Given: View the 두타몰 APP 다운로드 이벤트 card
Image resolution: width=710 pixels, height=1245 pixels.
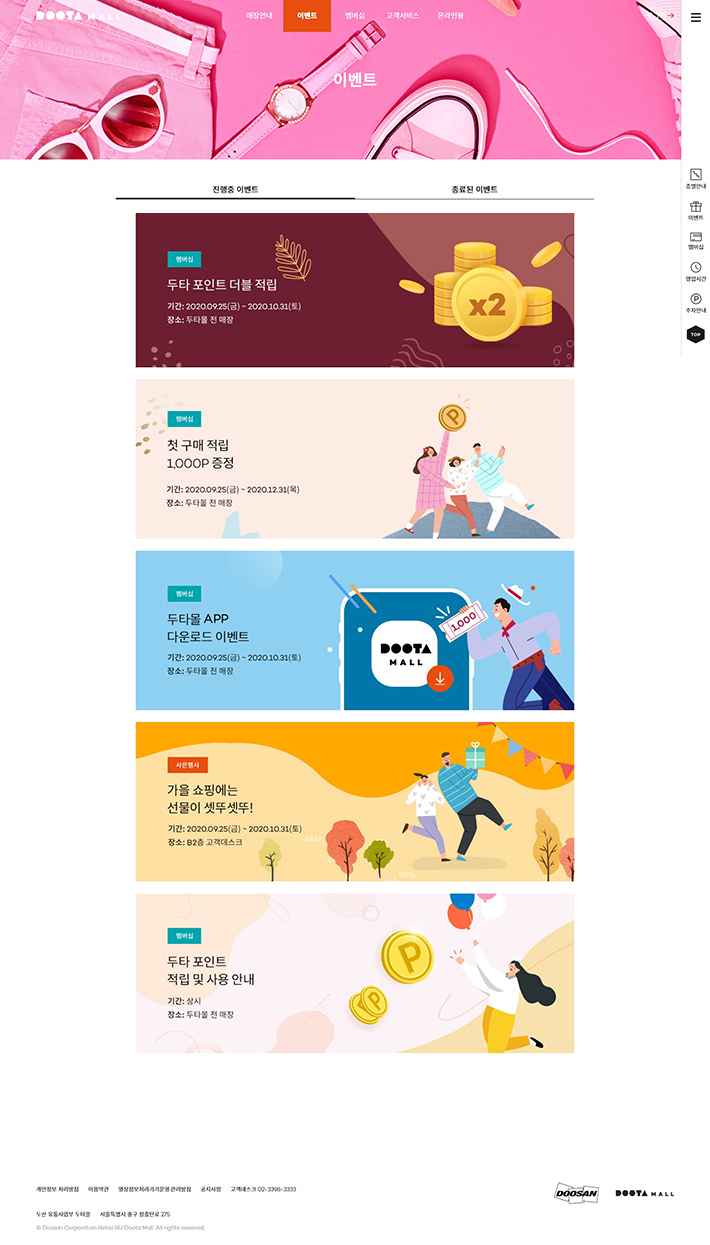Looking at the screenshot, I should point(355,630).
